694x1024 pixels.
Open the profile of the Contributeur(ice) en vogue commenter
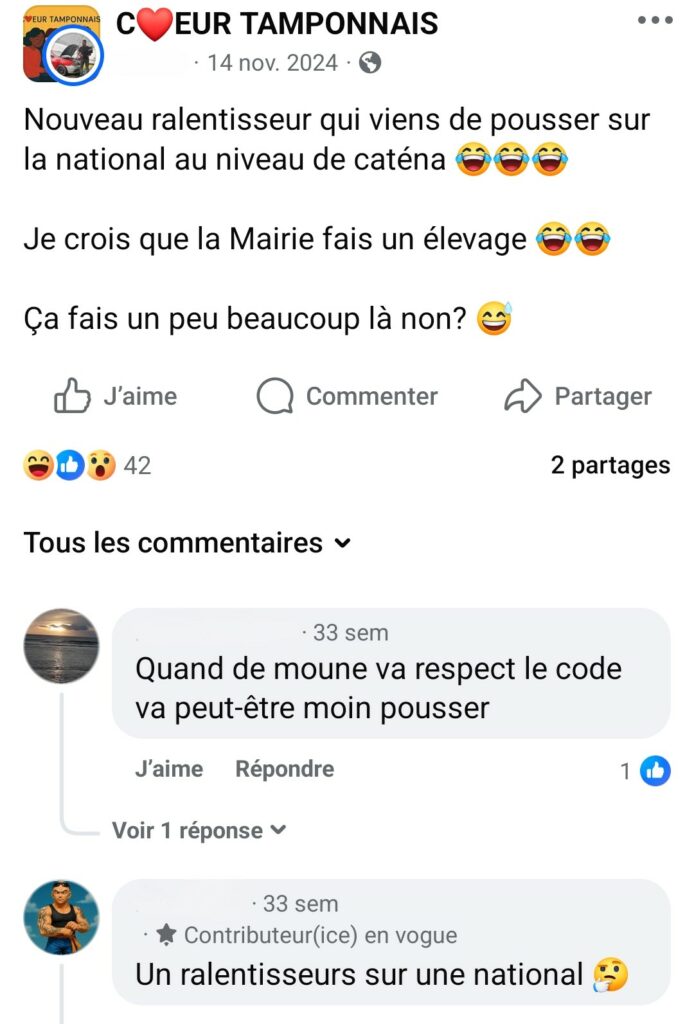tap(61, 917)
